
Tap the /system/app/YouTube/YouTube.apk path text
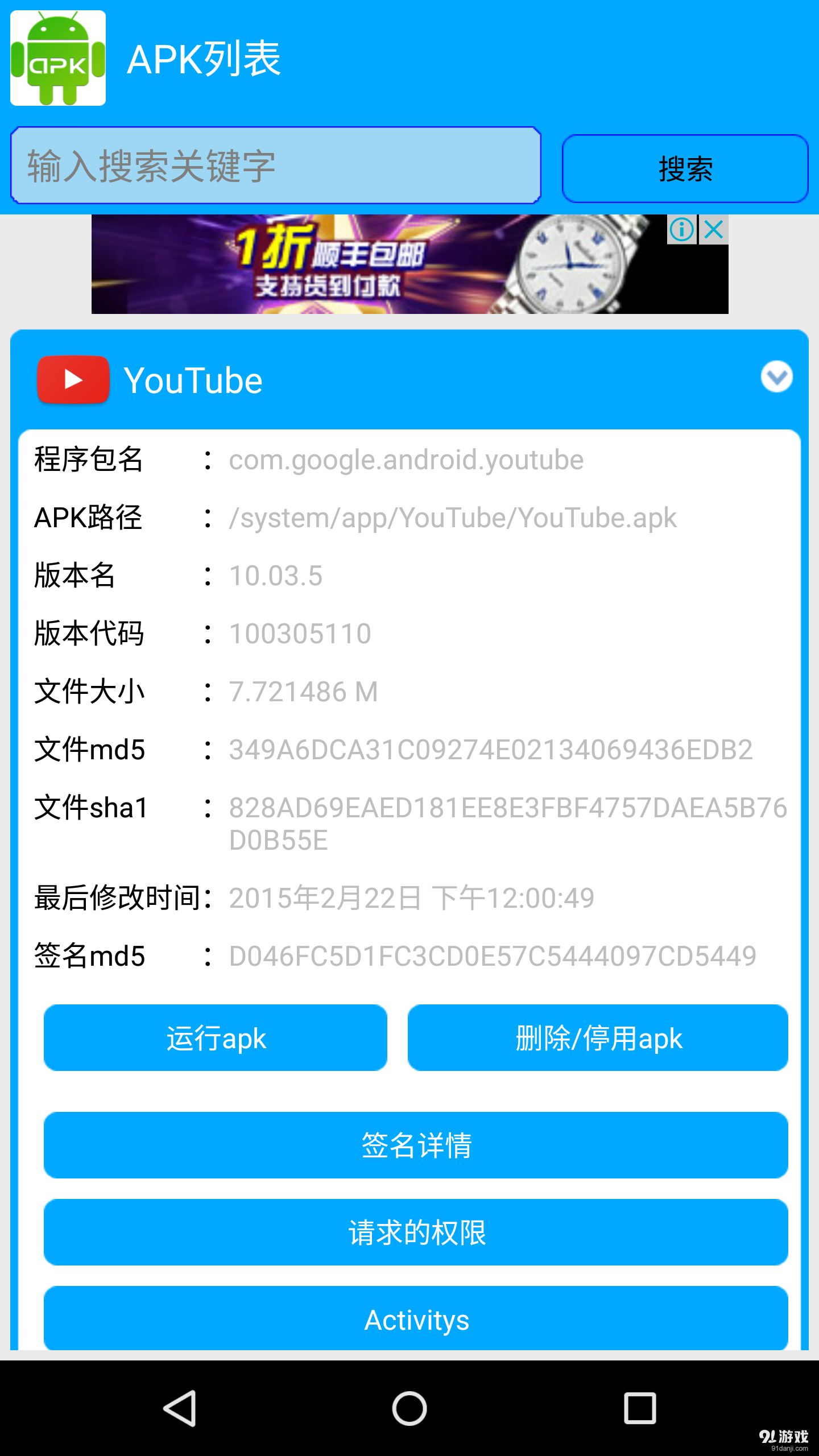click(x=452, y=518)
